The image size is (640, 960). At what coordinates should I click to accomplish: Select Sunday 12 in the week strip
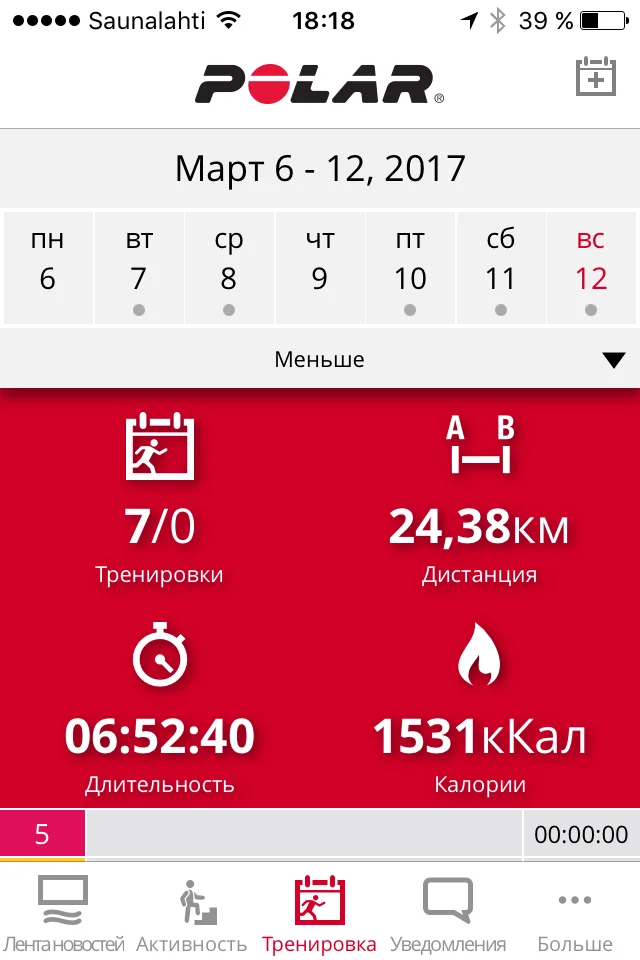pyautogui.click(x=591, y=267)
